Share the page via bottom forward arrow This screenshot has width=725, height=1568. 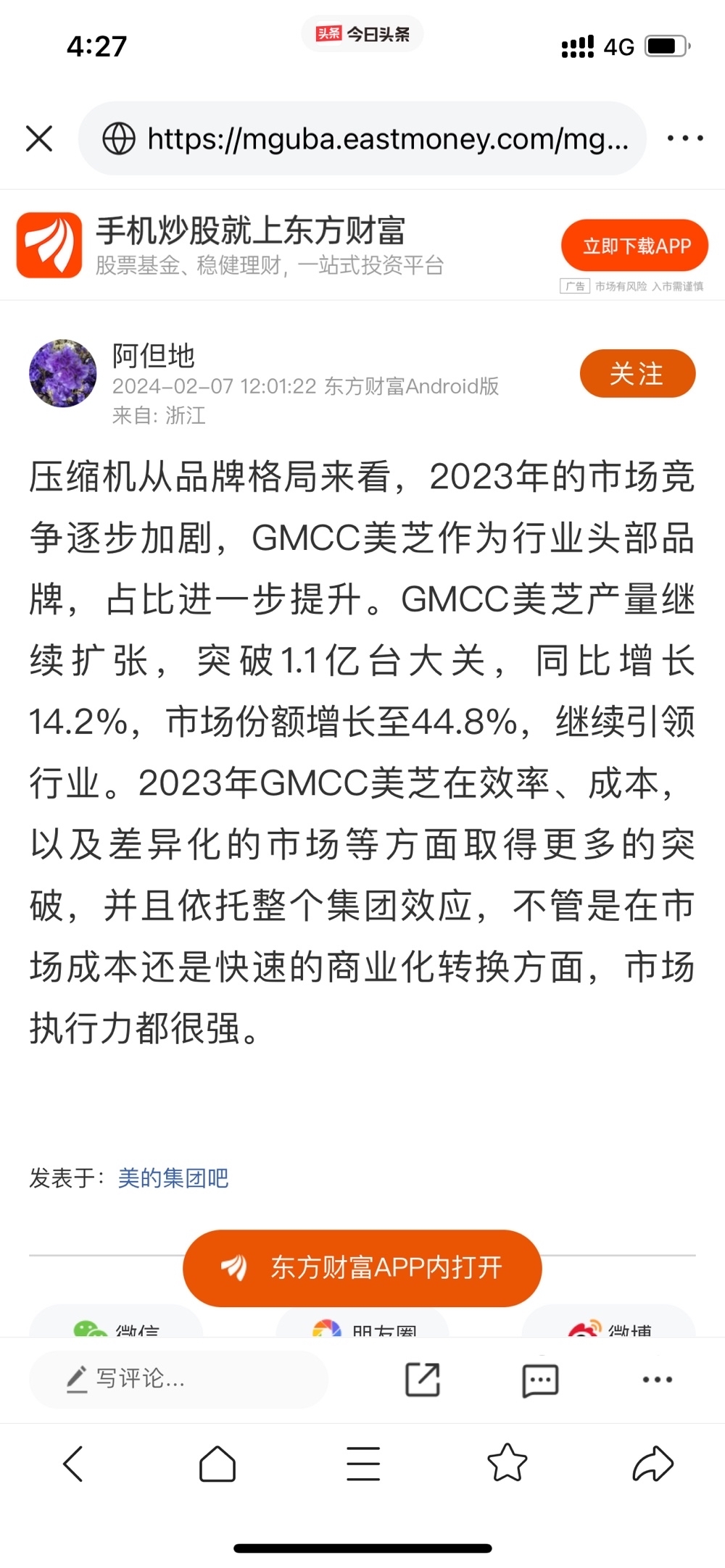coord(653,1464)
